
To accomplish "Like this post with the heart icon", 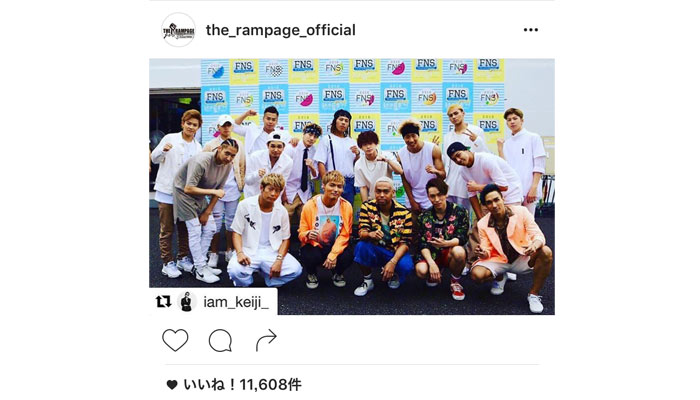I will [175, 340].
